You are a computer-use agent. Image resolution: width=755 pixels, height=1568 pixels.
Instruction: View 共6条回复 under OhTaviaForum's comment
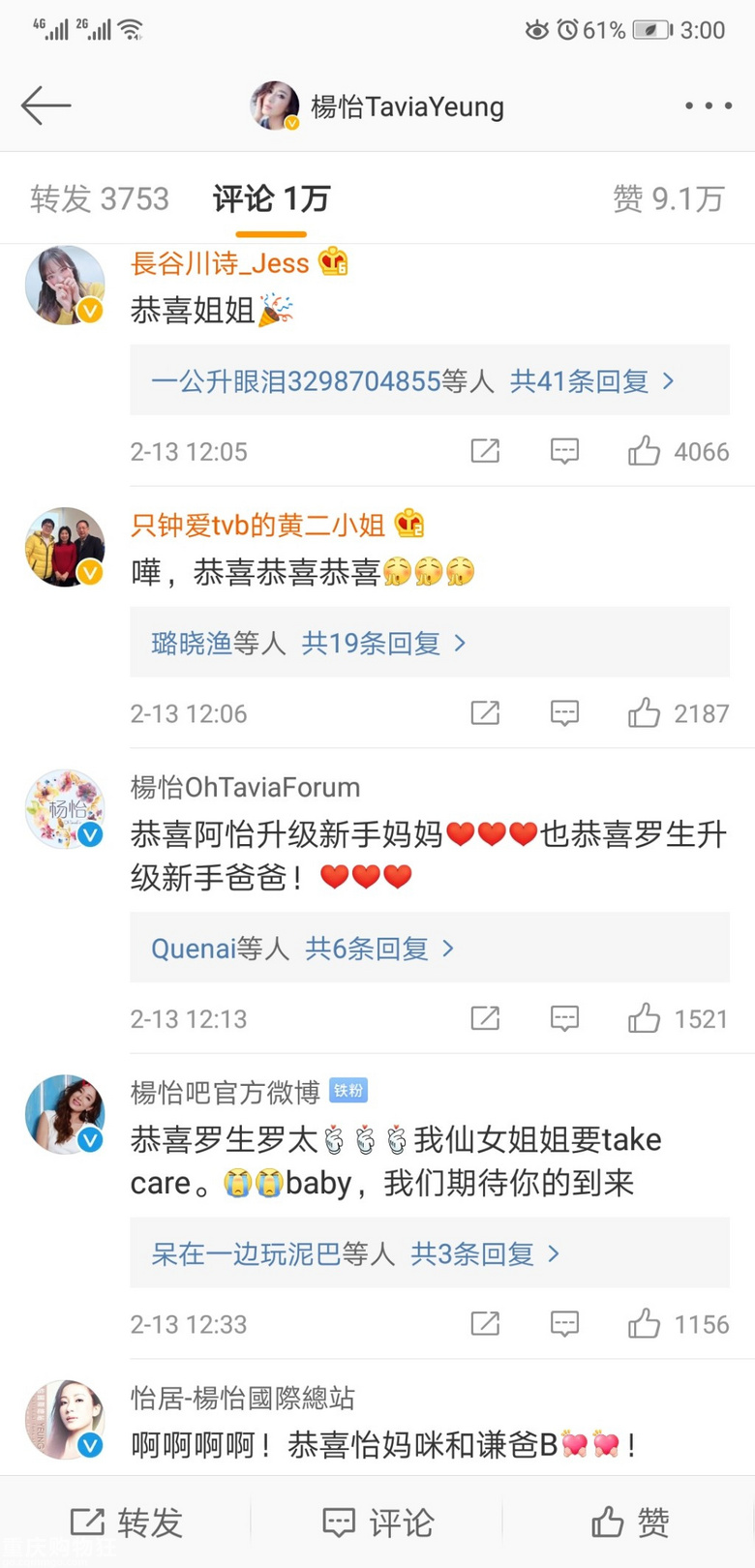click(378, 949)
